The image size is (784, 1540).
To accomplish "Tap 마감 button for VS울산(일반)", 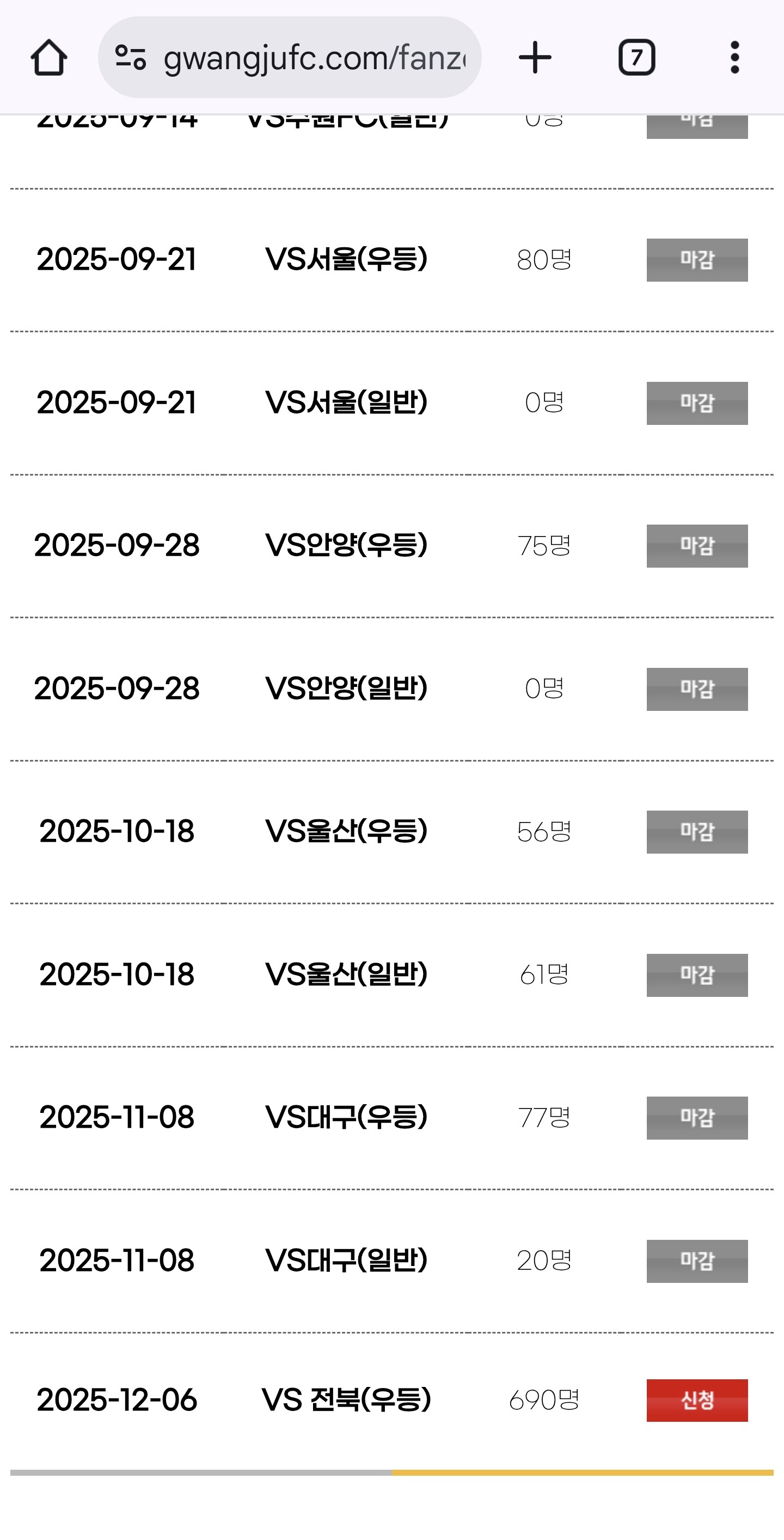I will coord(697,975).
